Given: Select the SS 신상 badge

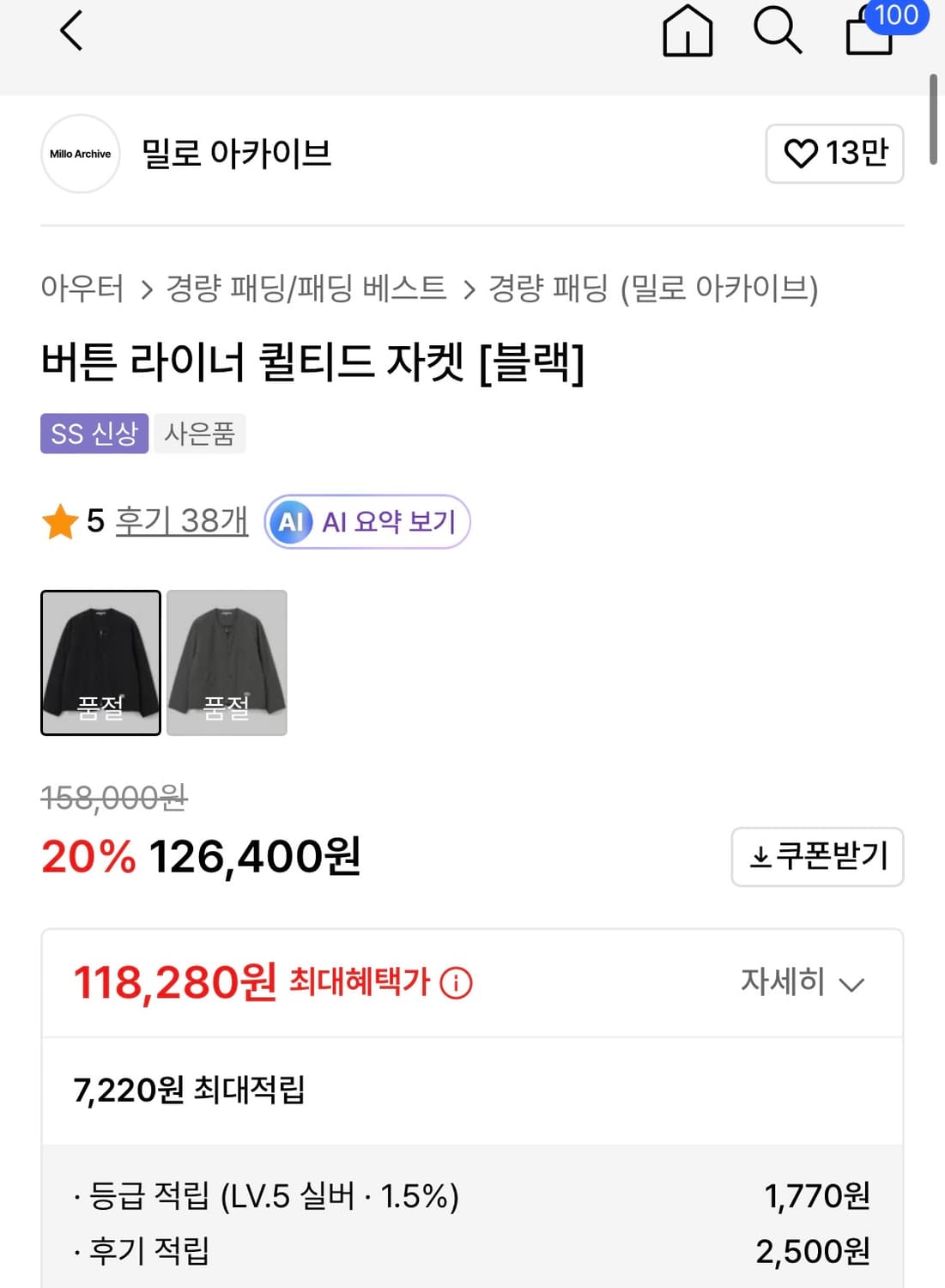Looking at the screenshot, I should 94,434.
